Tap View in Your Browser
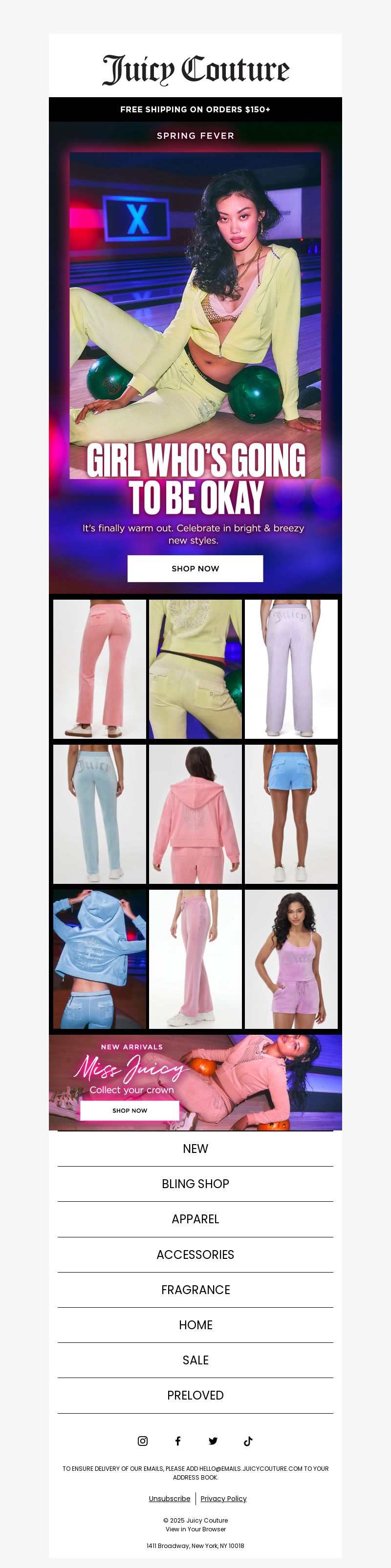Screen dimensions: 391x1568 tap(195, 1529)
